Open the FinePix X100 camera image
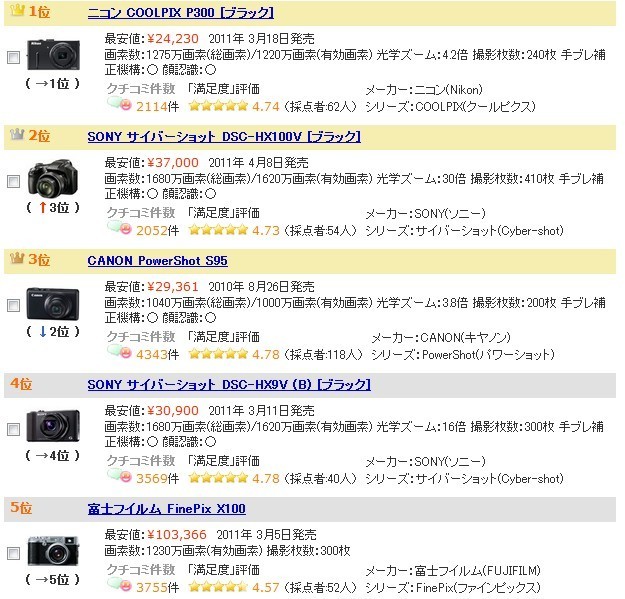Screen dimensions: 625x599 click(53, 550)
